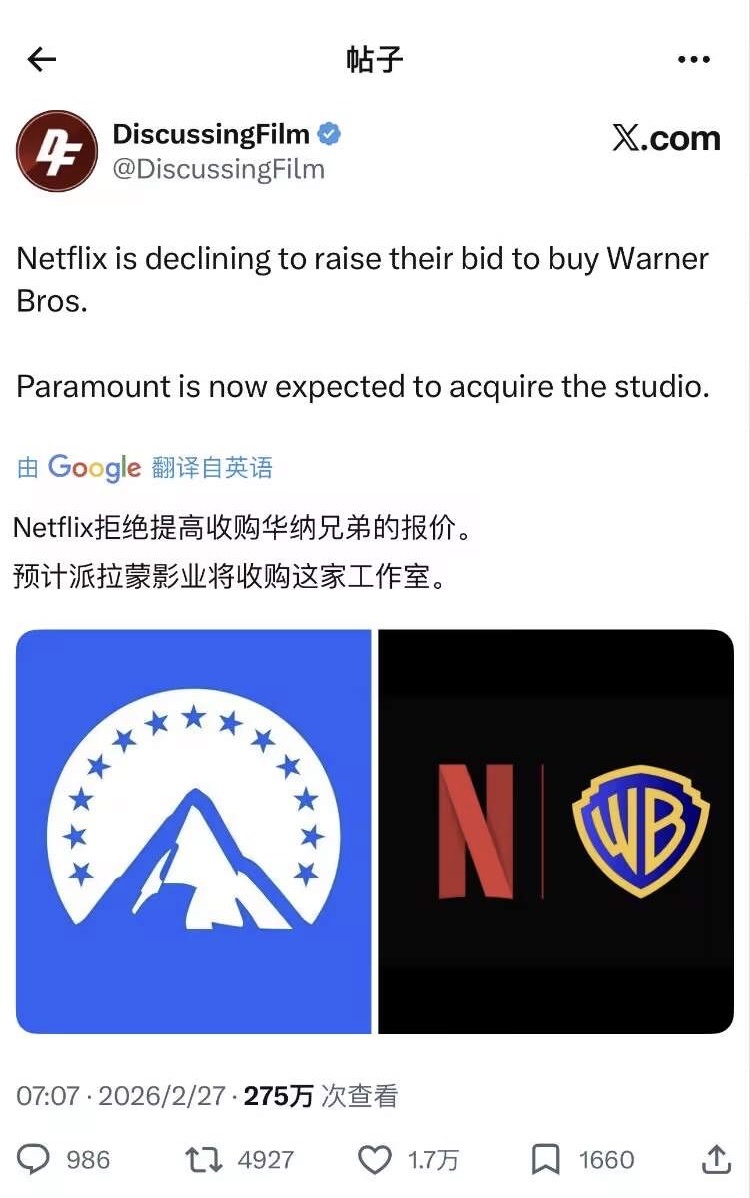Go back from the post view
The image size is (750, 1198).
click(x=42, y=60)
